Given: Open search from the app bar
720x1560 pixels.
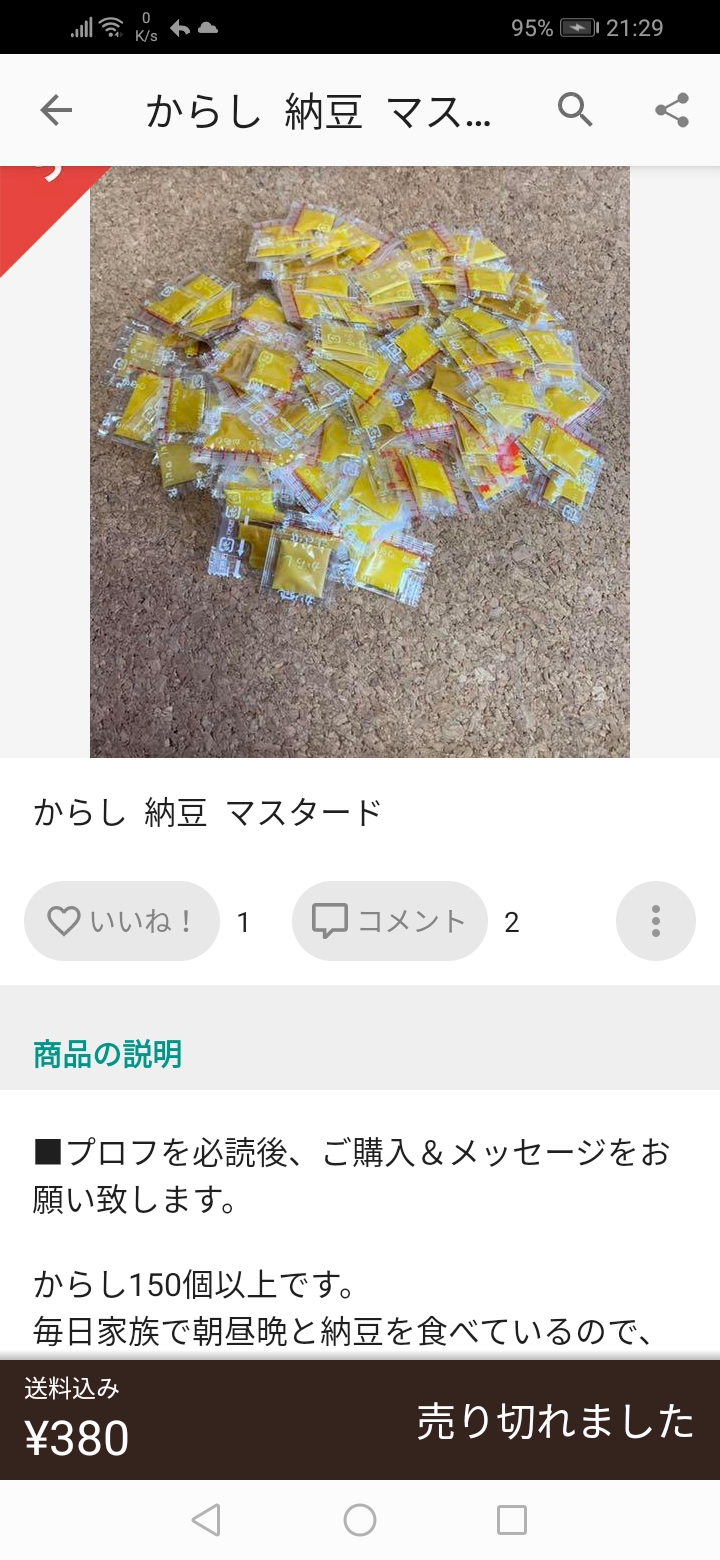Looking at the screenshot, I should click(x=575, y=110).
